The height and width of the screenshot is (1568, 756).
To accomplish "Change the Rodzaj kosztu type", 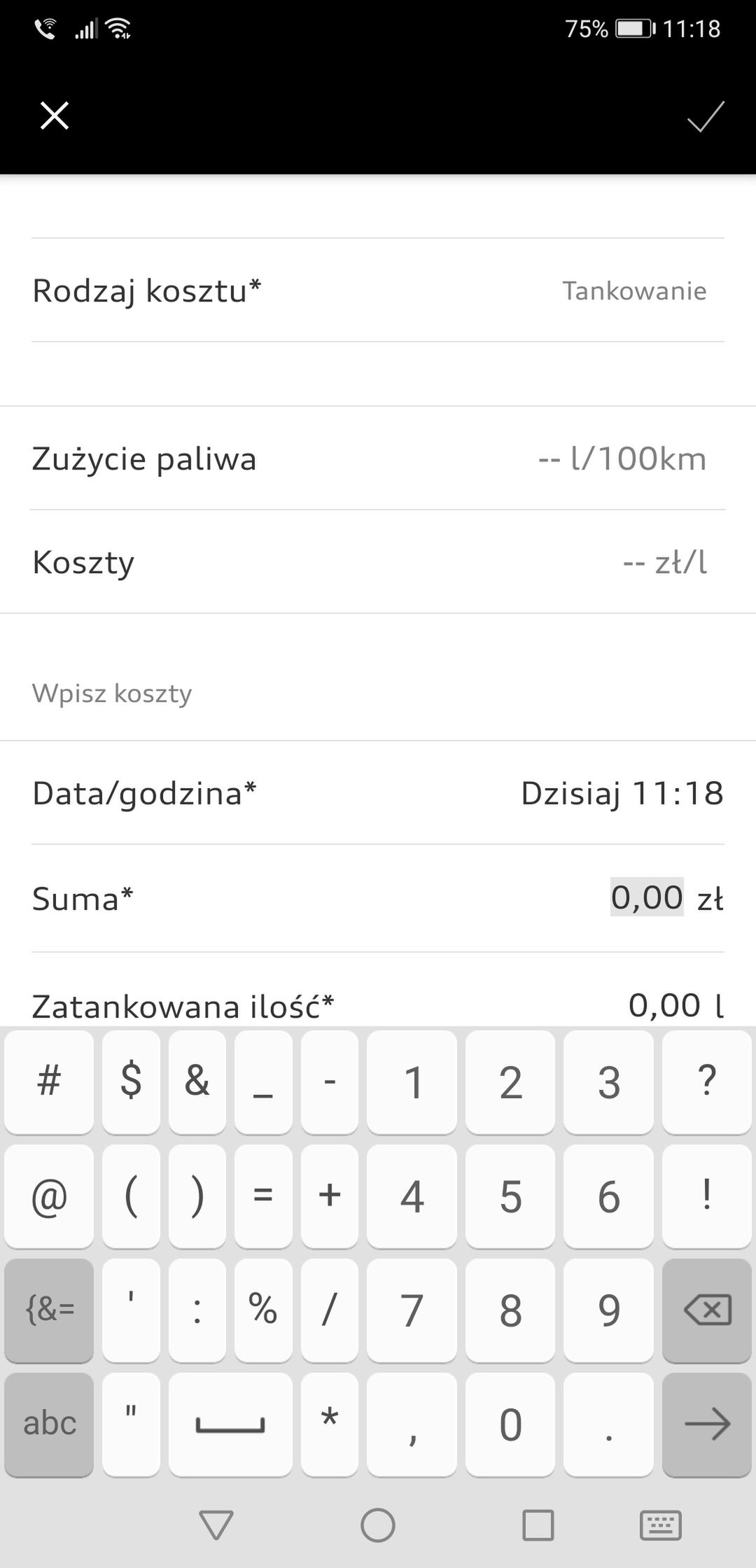I will pyautogui.click(x=378, y=290).
